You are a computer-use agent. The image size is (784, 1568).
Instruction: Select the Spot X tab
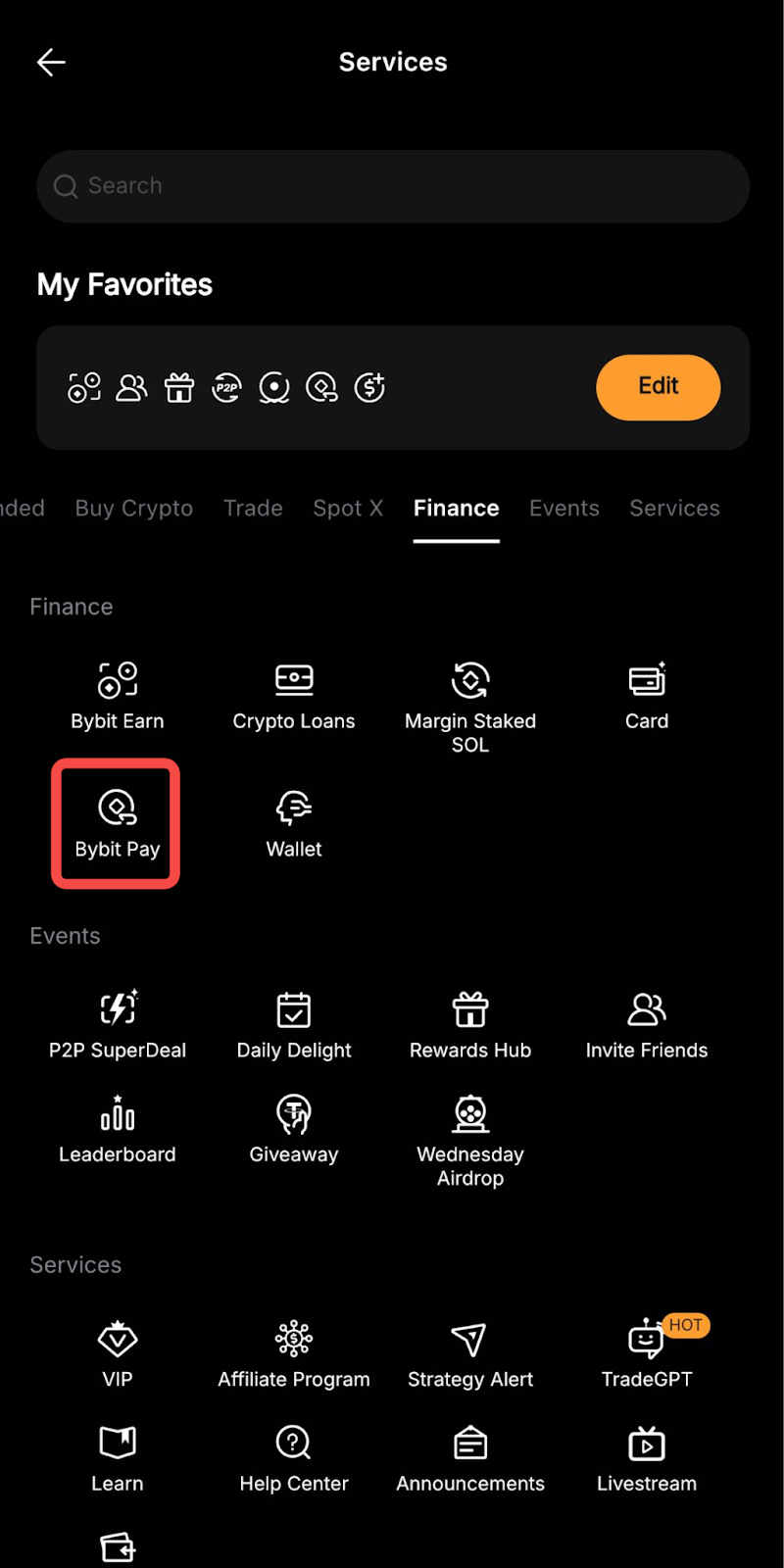[348, 509]
